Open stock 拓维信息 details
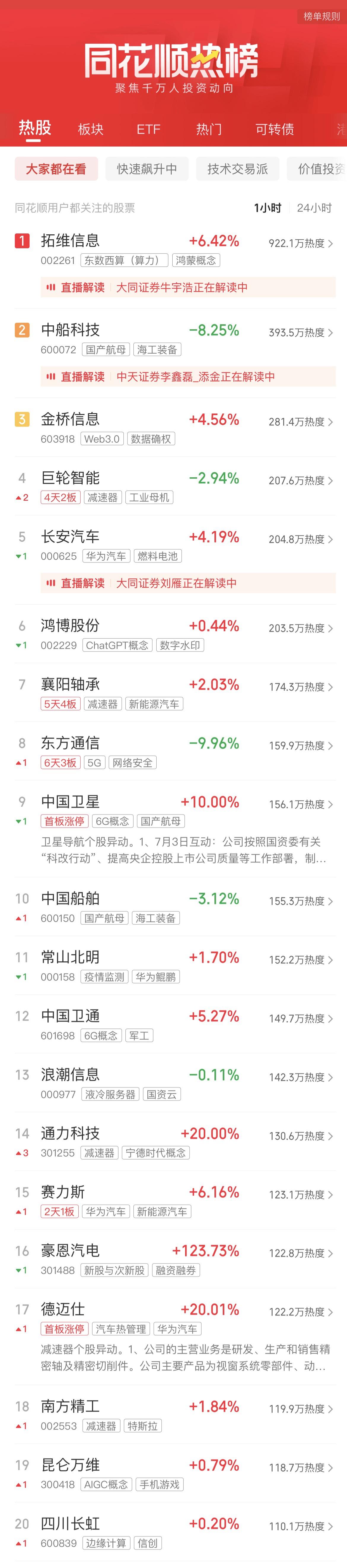The width and height of the screenshot is (347, 1568). point(70,241)
